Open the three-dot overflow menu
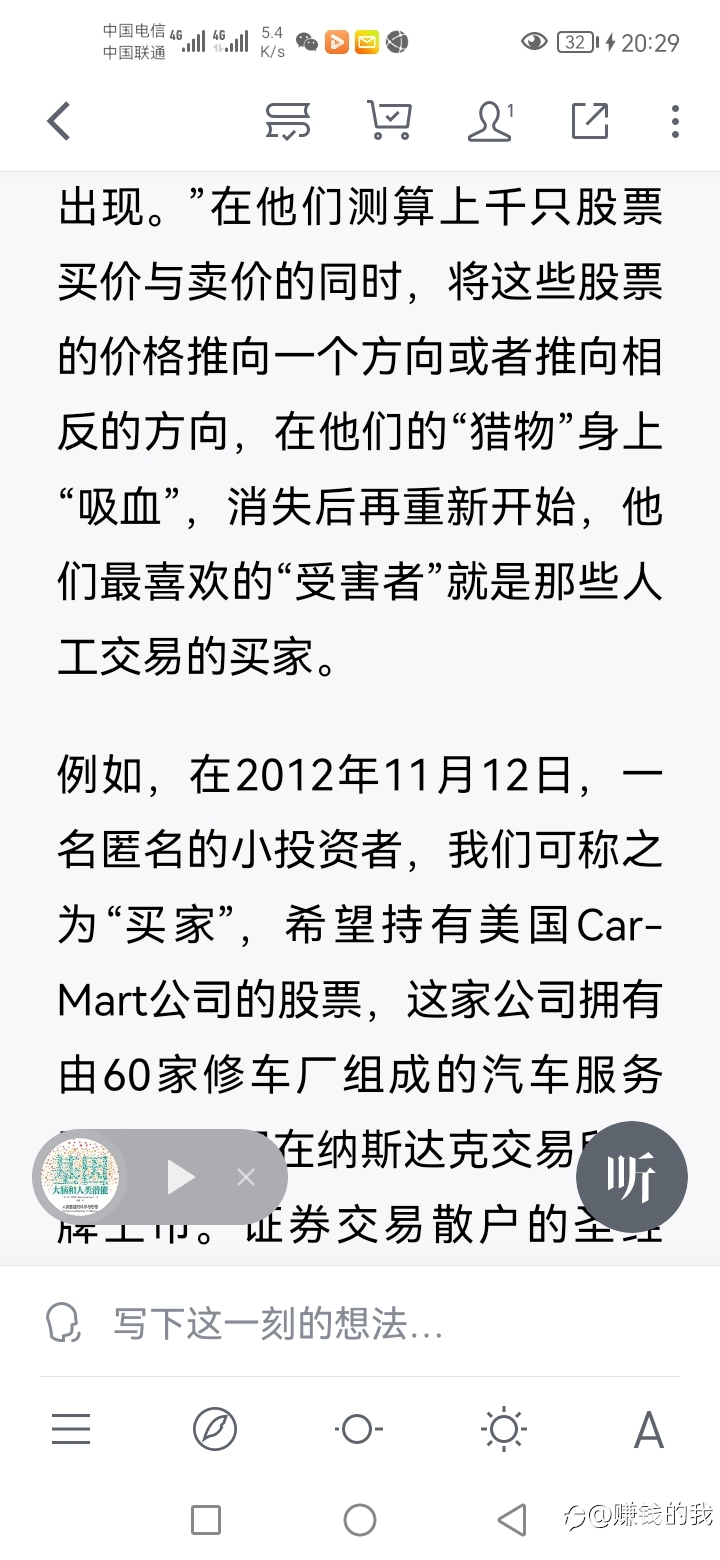The image size is (720, 1560). [x=675, y=121]
